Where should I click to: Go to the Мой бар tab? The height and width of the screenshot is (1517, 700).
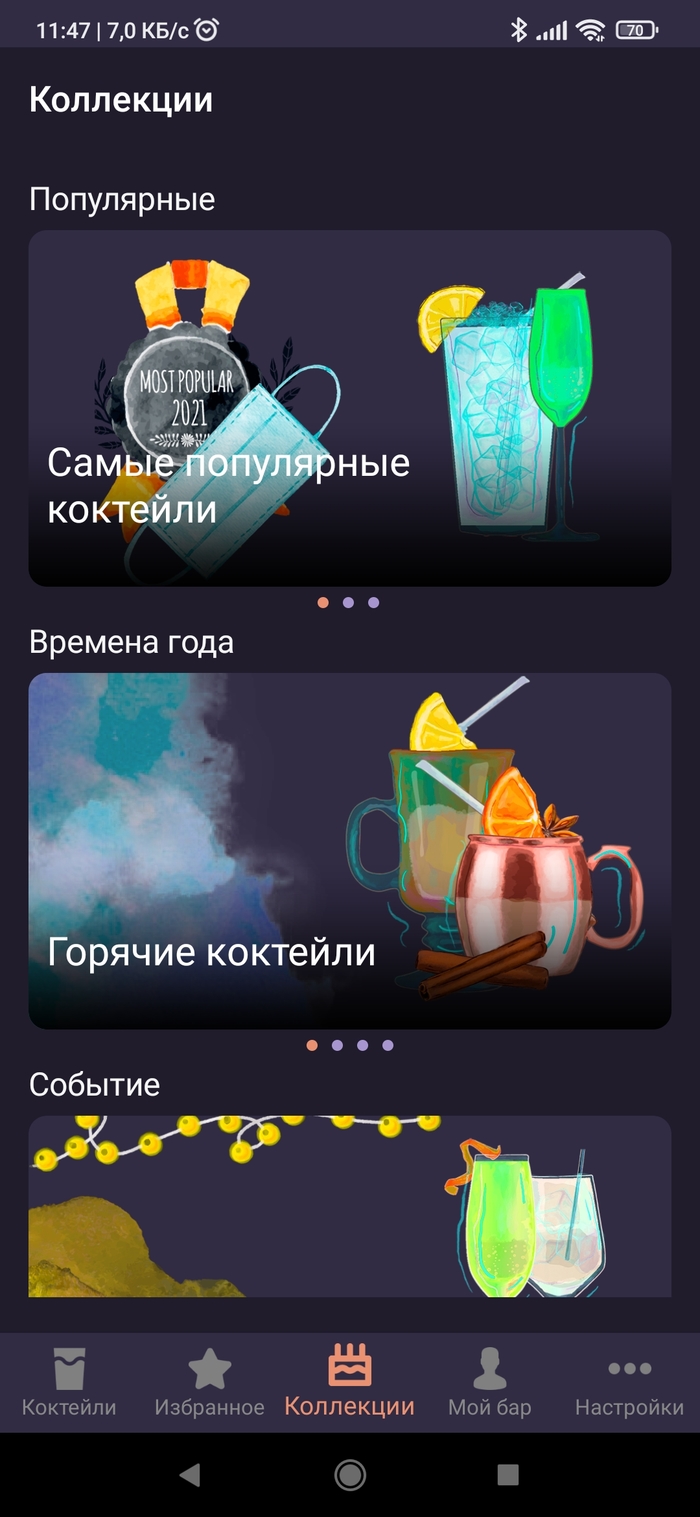click(x=489, y=1382)
